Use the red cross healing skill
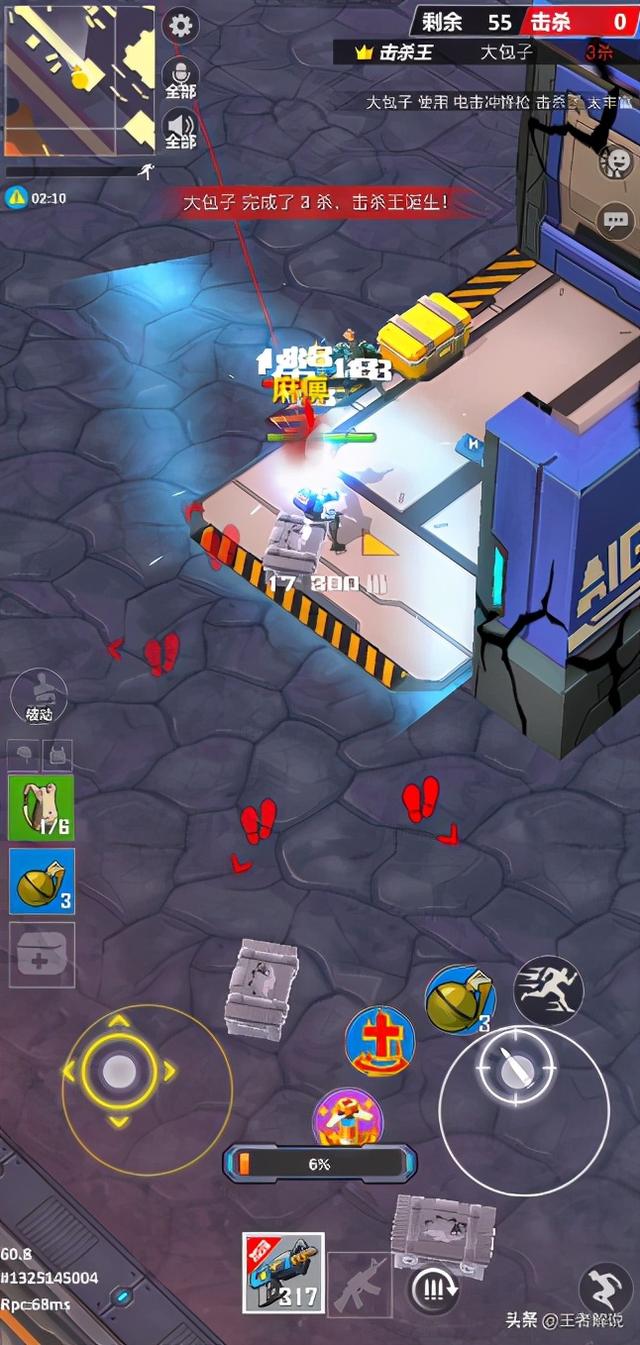 (x=380, y=1041)
